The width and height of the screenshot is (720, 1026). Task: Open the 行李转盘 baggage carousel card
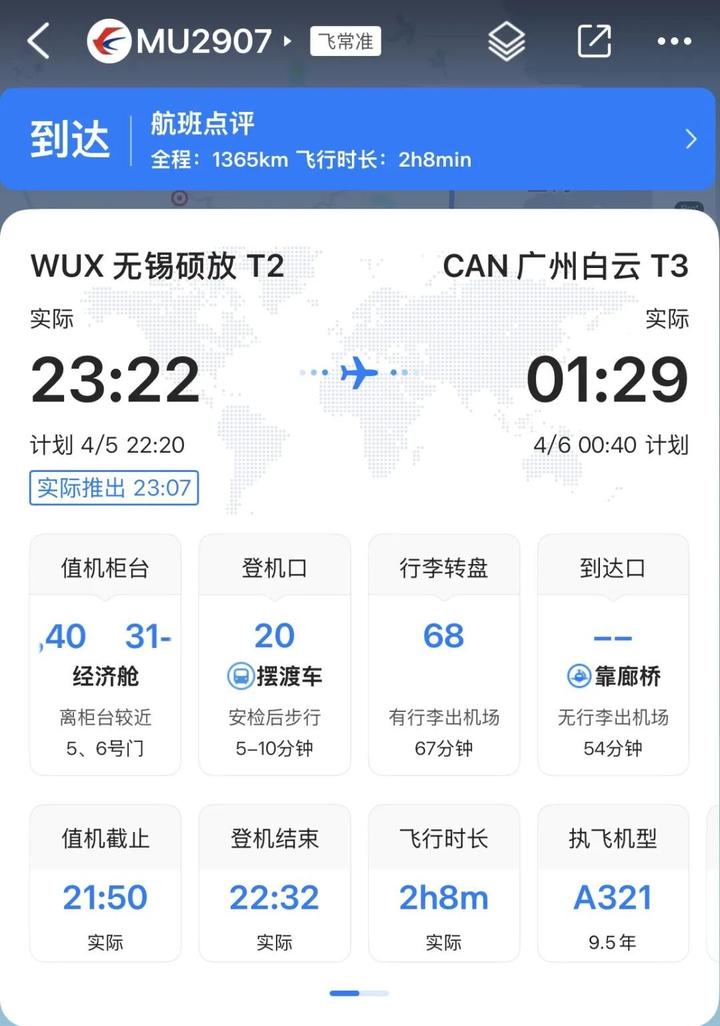point(444,654)
